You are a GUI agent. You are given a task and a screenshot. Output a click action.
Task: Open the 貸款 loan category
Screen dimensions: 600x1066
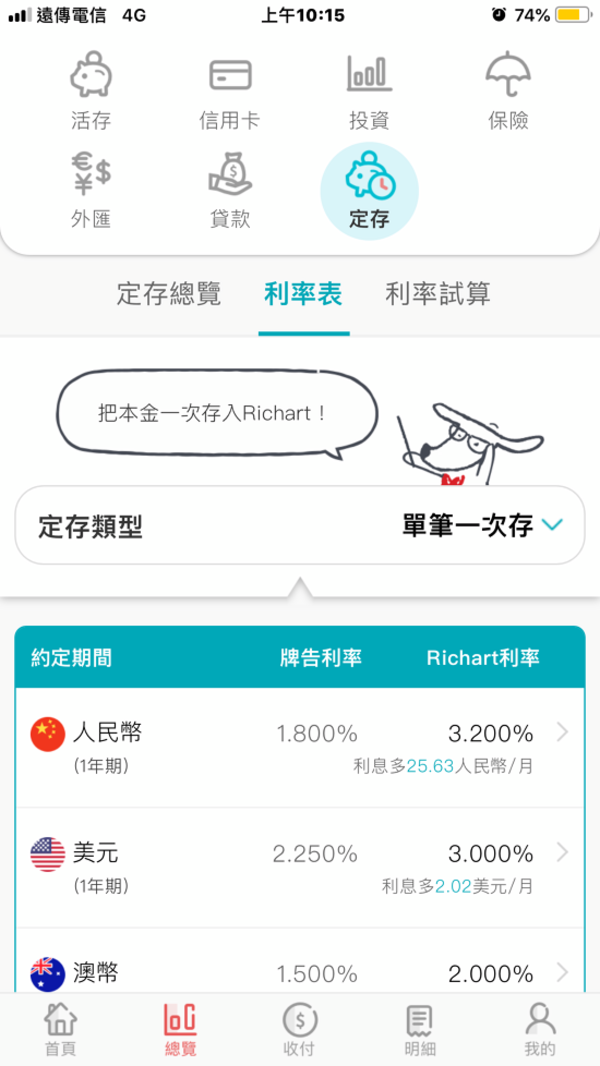coord(230,190)
